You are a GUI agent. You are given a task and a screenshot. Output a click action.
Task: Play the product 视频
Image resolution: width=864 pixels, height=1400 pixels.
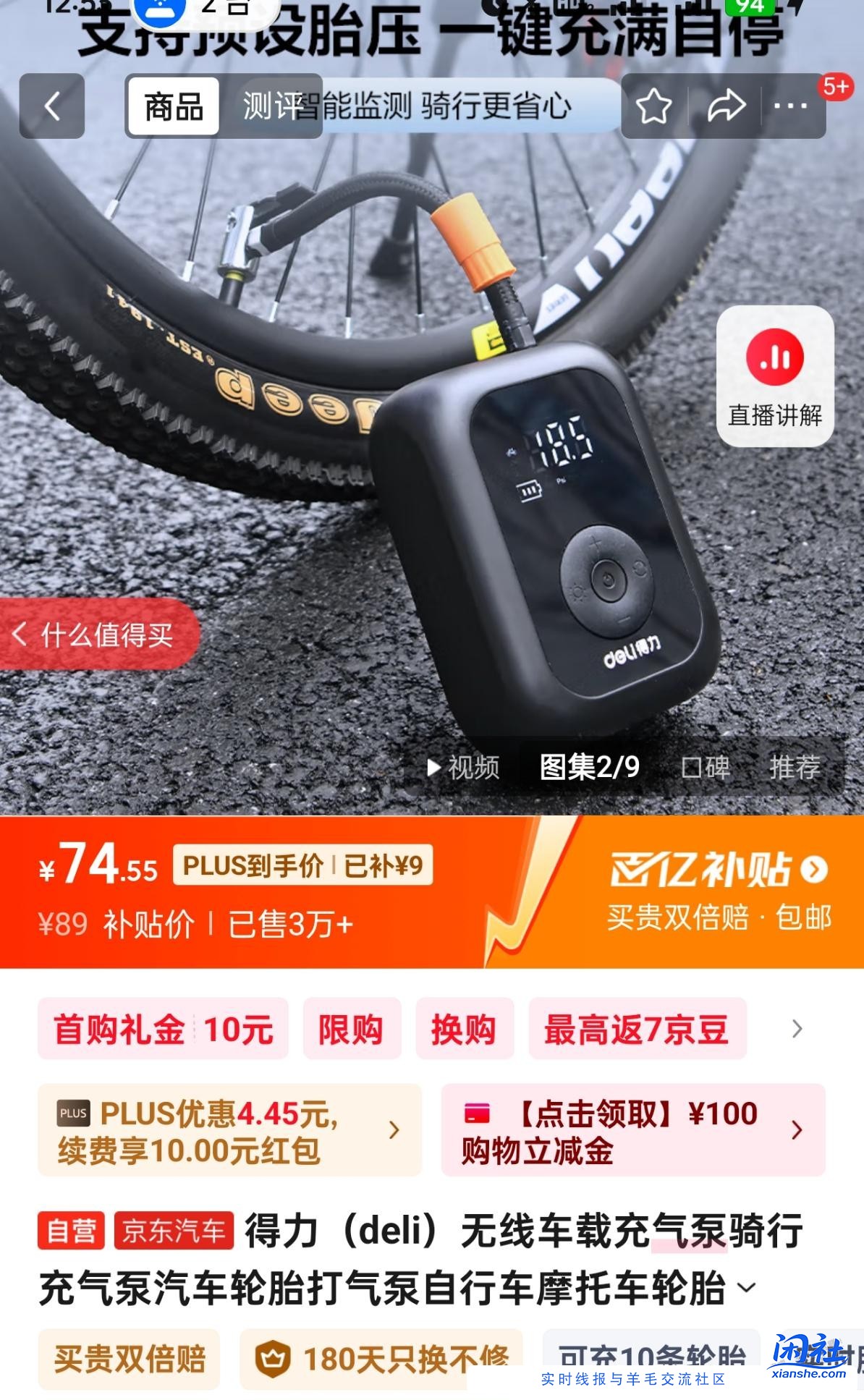click(x=464, y=767)
